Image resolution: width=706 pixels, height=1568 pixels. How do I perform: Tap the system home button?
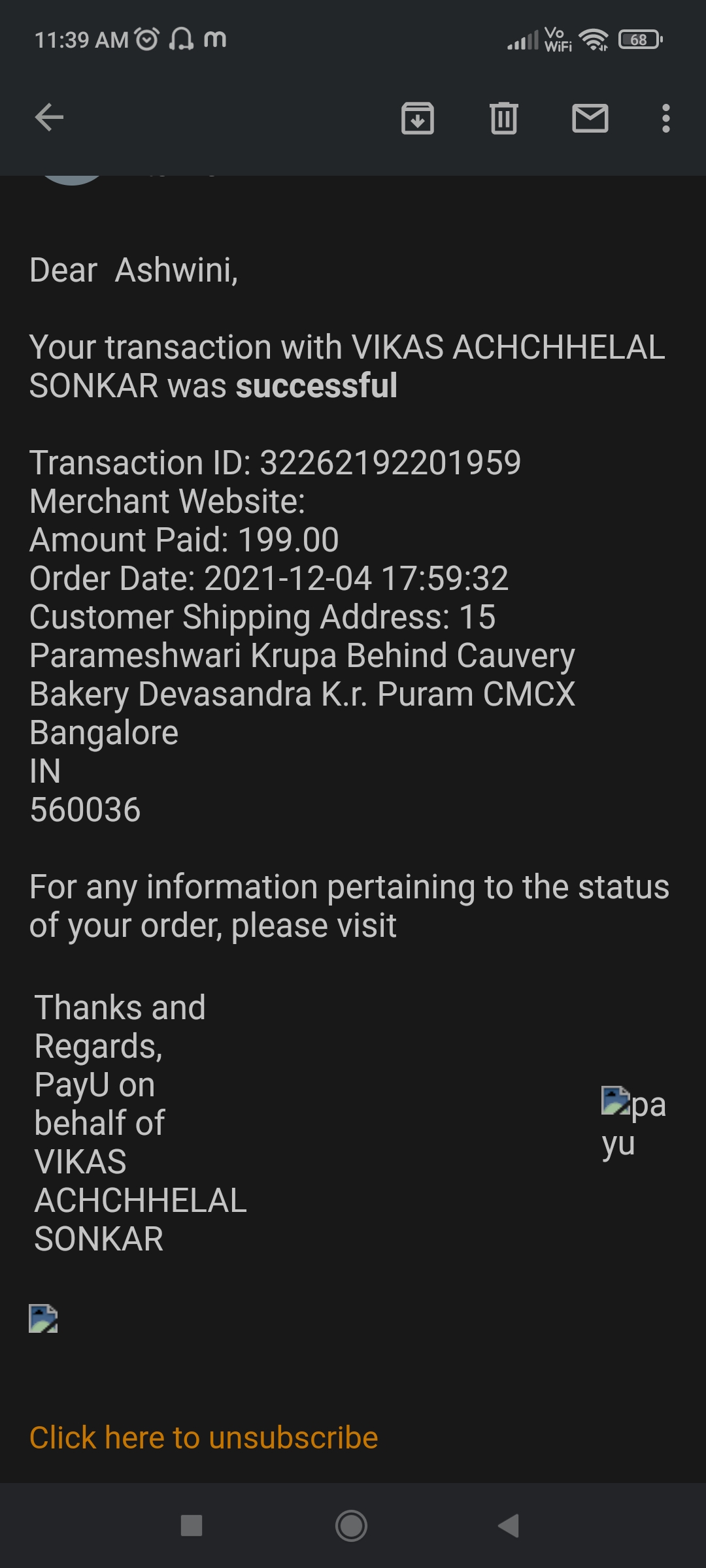(351, 1526)
